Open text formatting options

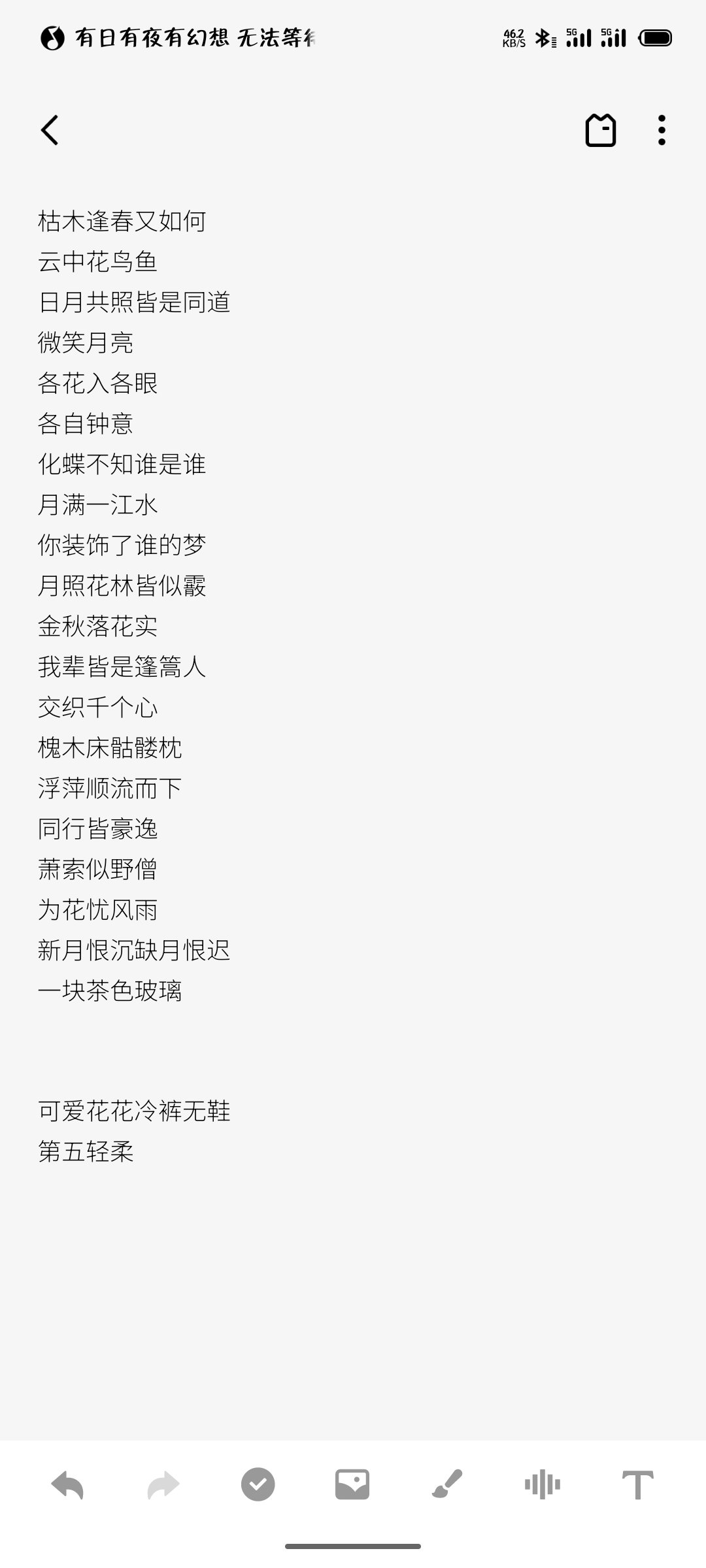click(x=637, y=1485)
